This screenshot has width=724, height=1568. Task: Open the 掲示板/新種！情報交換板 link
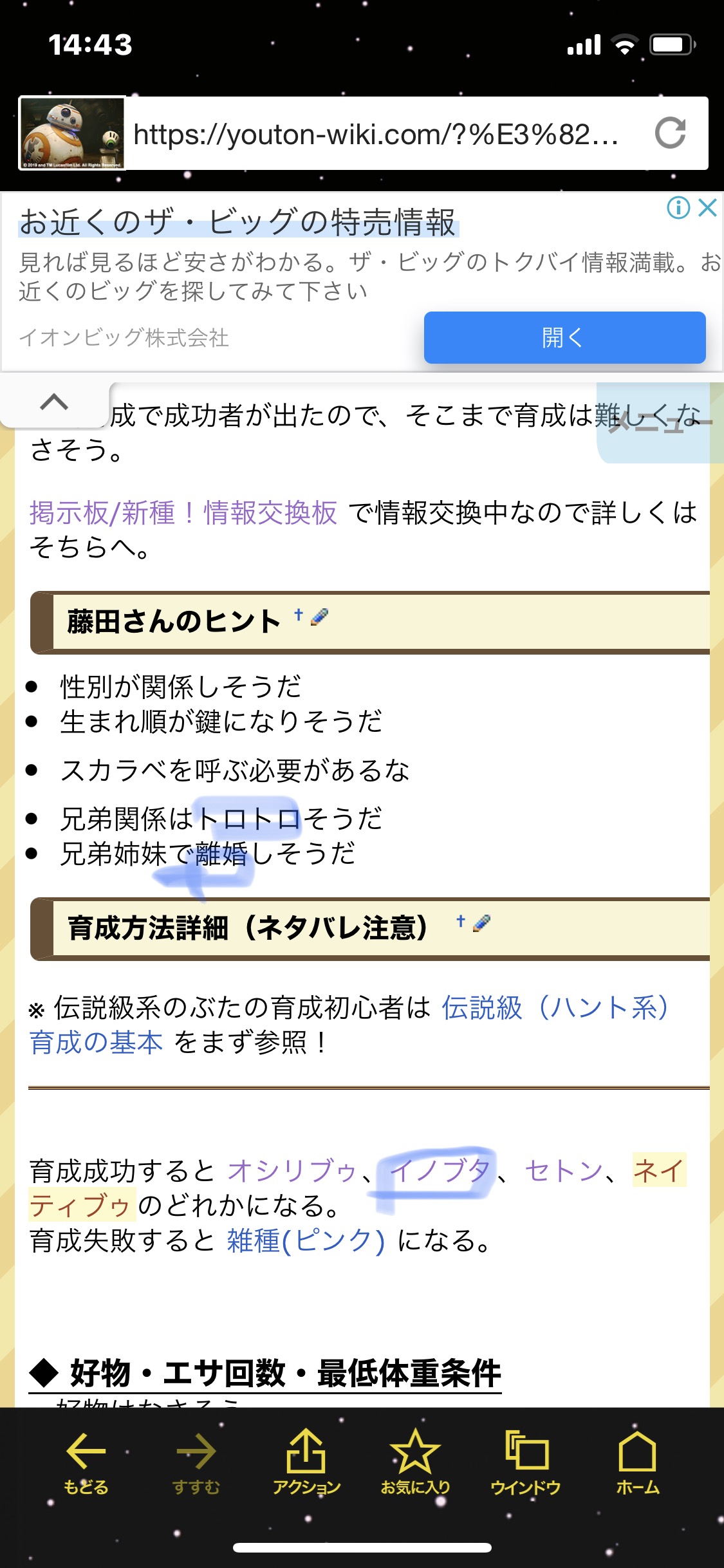(x=183, y=513)
